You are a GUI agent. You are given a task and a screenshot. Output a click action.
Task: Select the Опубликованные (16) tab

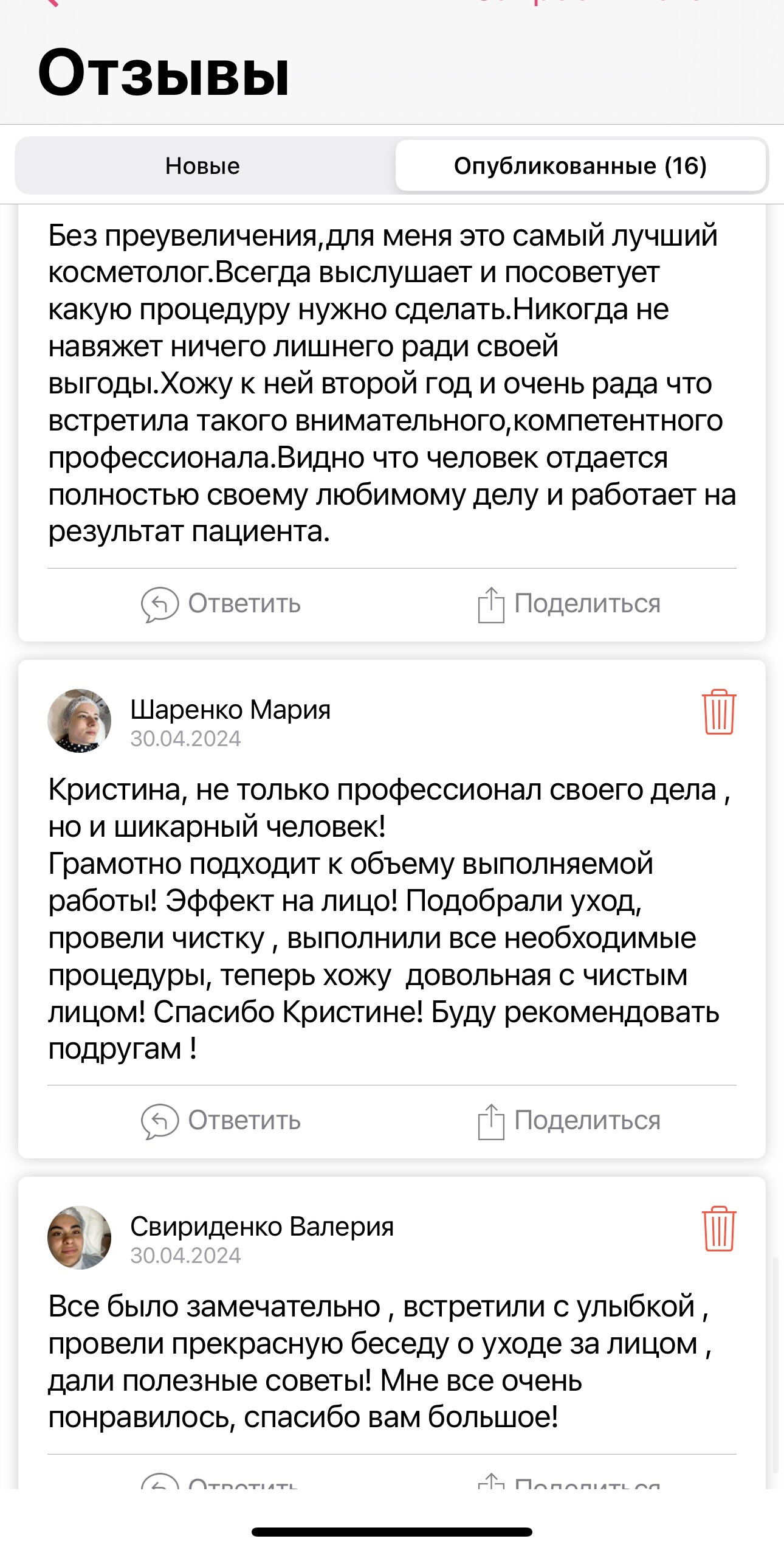point(580,166)
